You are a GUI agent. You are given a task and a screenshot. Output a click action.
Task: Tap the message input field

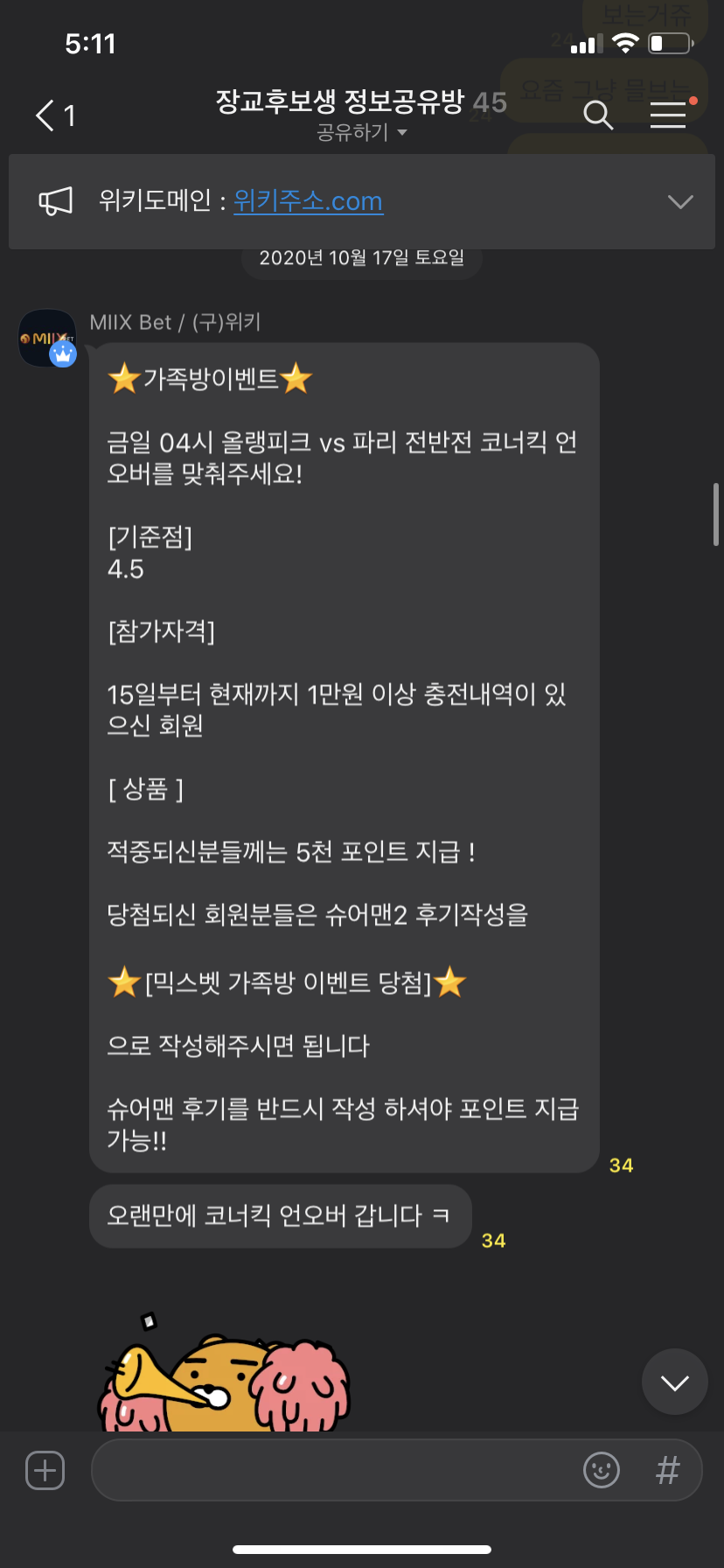coord(332,1470)
